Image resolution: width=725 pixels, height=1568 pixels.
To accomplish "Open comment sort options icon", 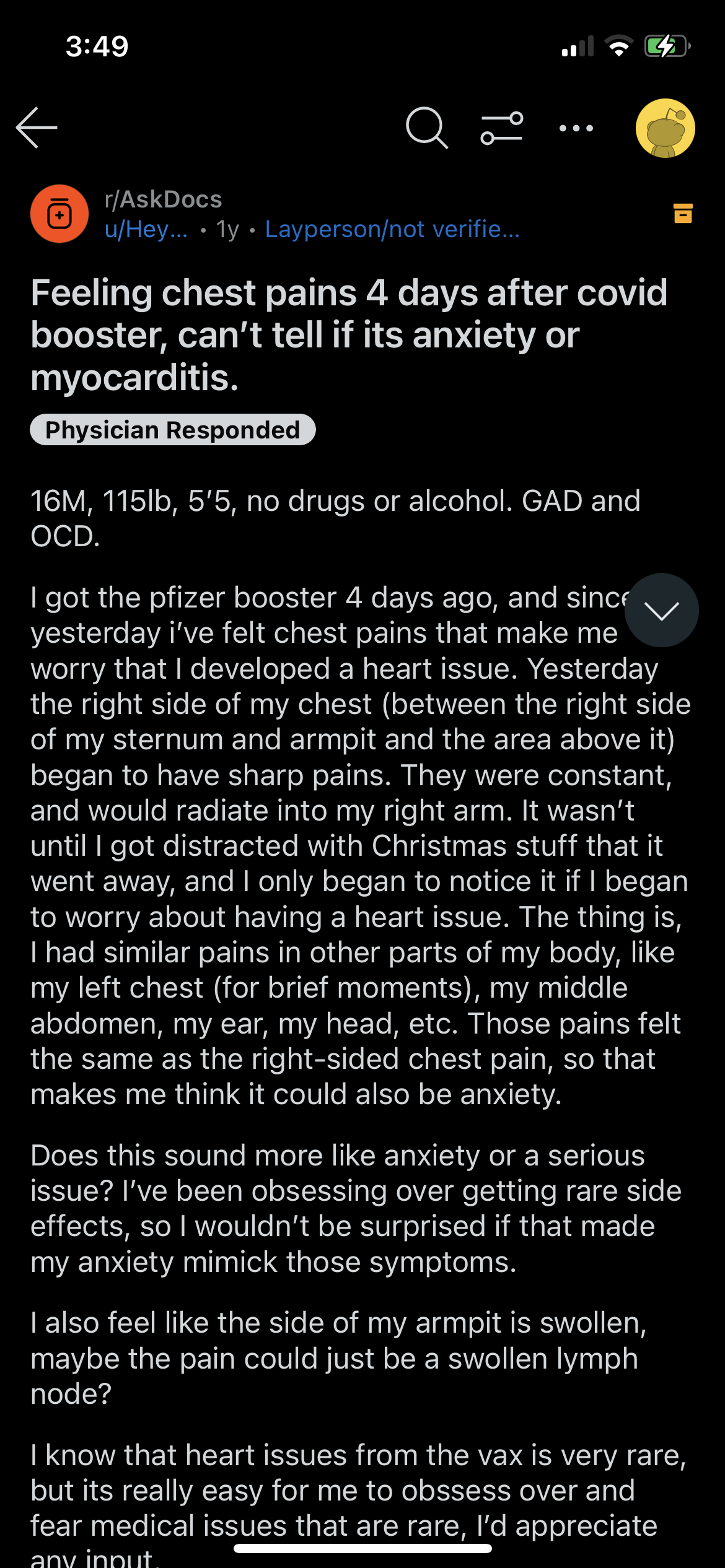I will 501,128.
